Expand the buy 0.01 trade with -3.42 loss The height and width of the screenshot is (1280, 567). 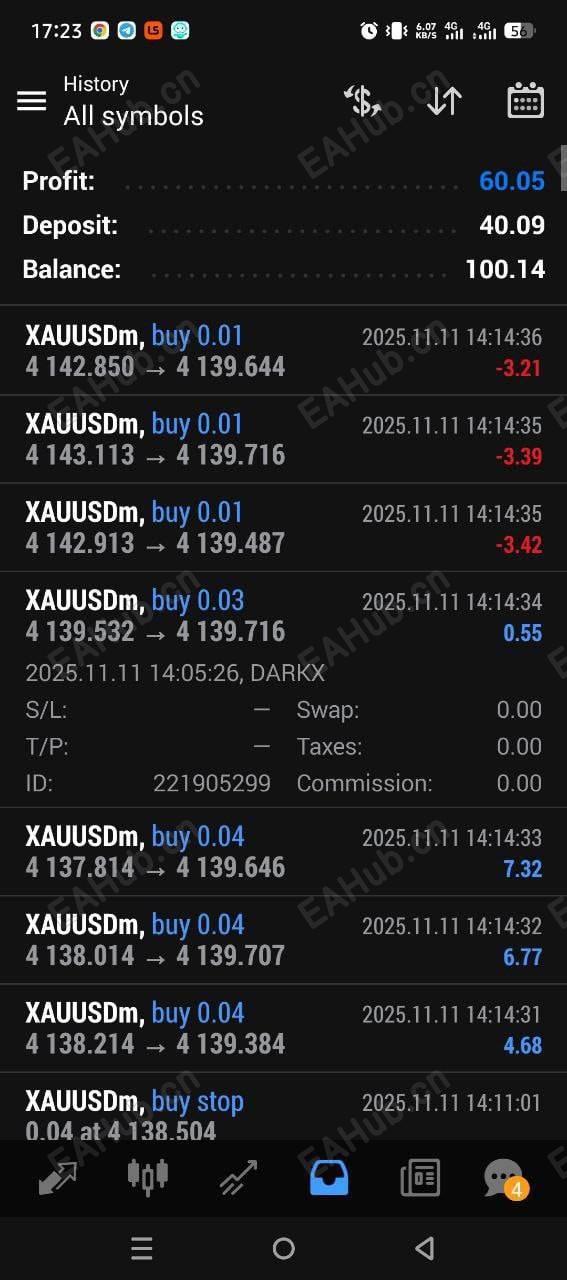tap(283, 527)
